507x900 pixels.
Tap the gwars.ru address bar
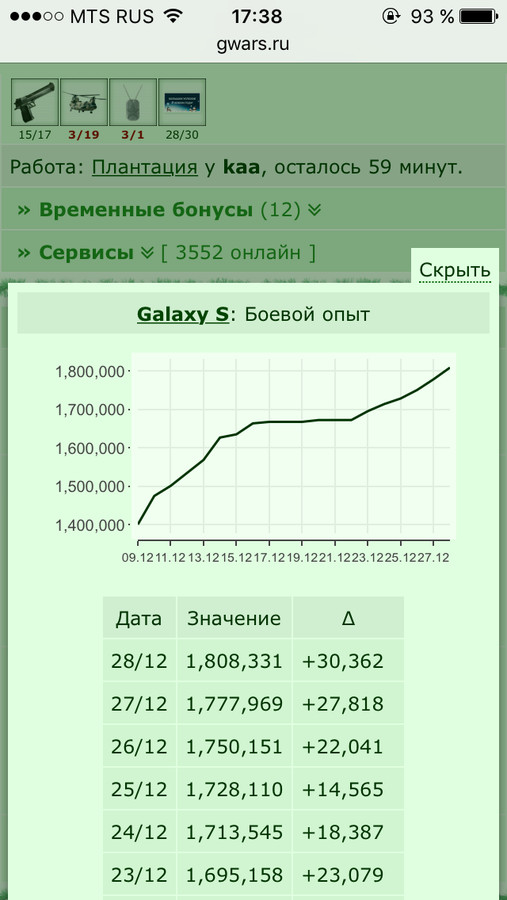(253, 45)
